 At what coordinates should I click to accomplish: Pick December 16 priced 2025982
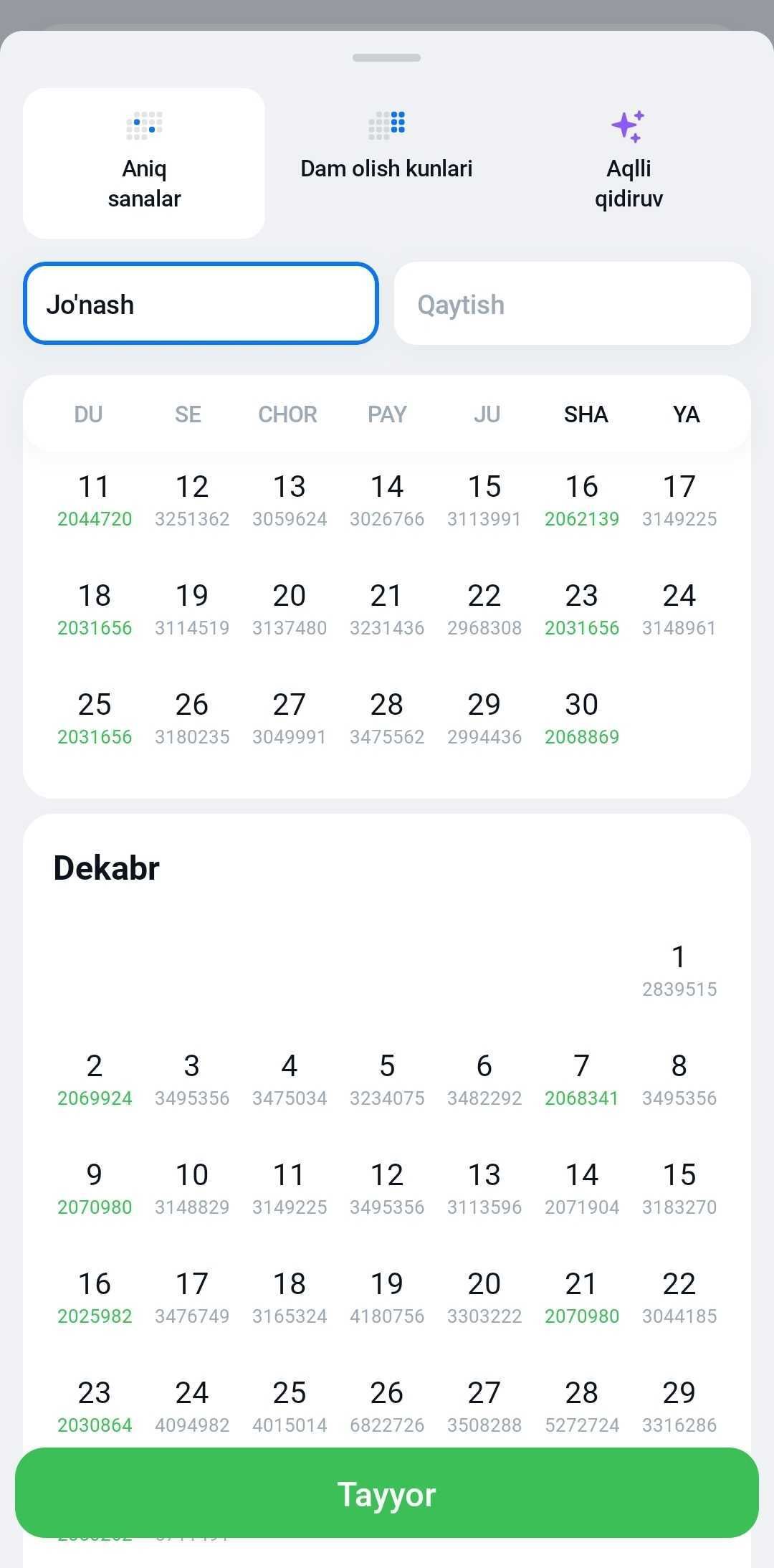click(x=95, y=1298)
